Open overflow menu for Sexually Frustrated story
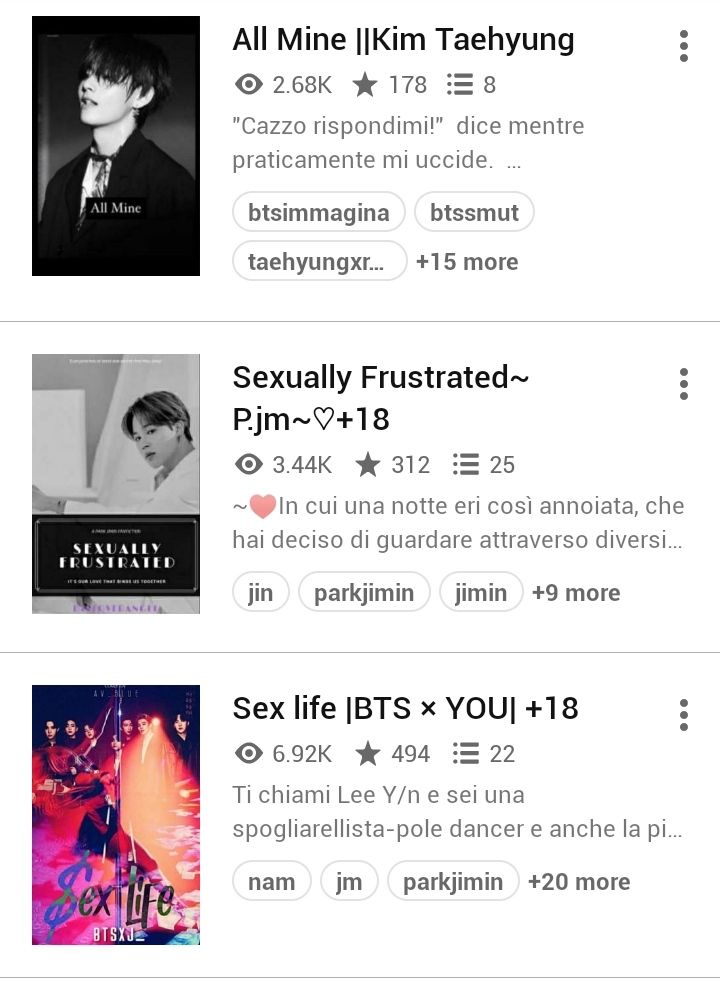 coord(684,384)
